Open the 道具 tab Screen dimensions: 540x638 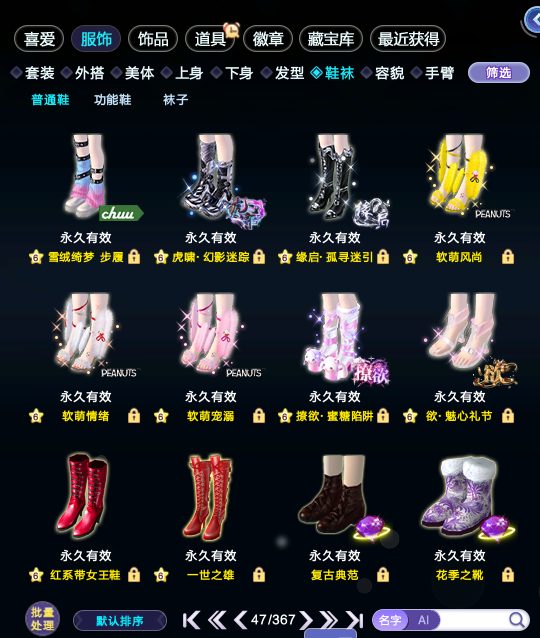point(210,39)
